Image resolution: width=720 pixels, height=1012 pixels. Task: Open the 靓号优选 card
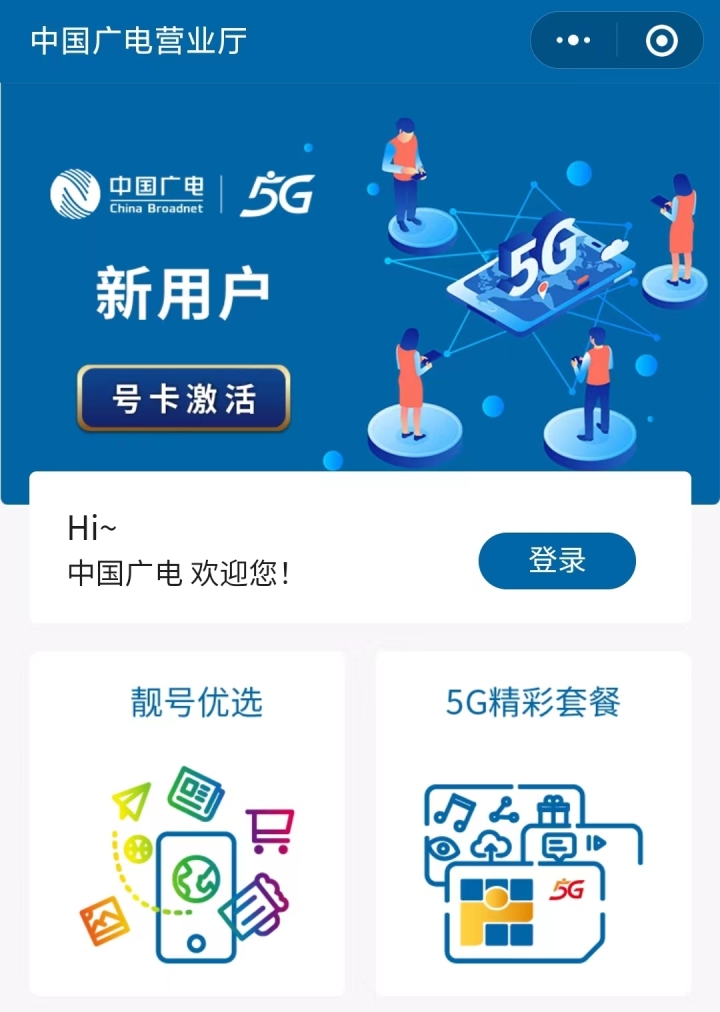pos(187,823)
